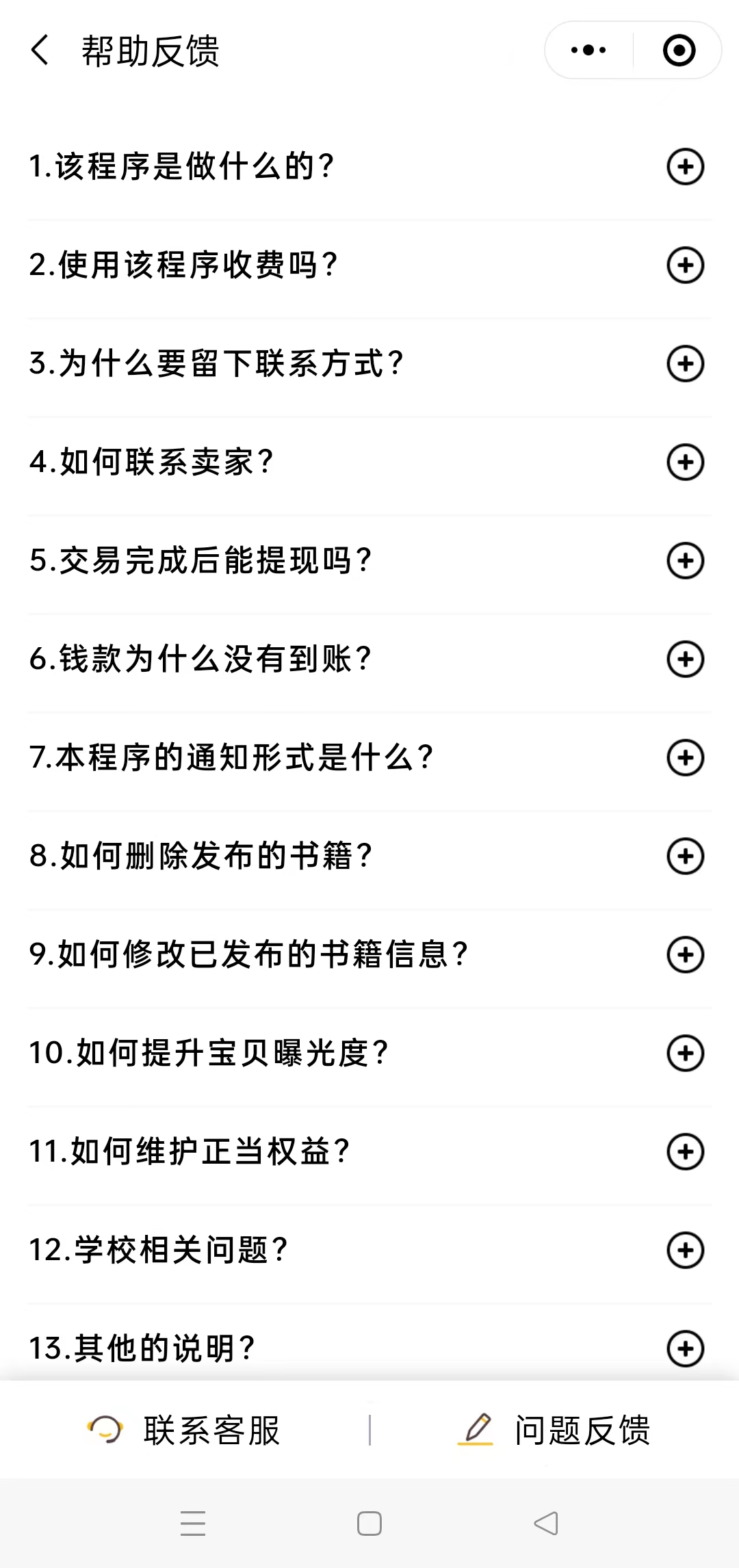Close the mini program with the circle button
739x1568 pixels.
[679, 50]
